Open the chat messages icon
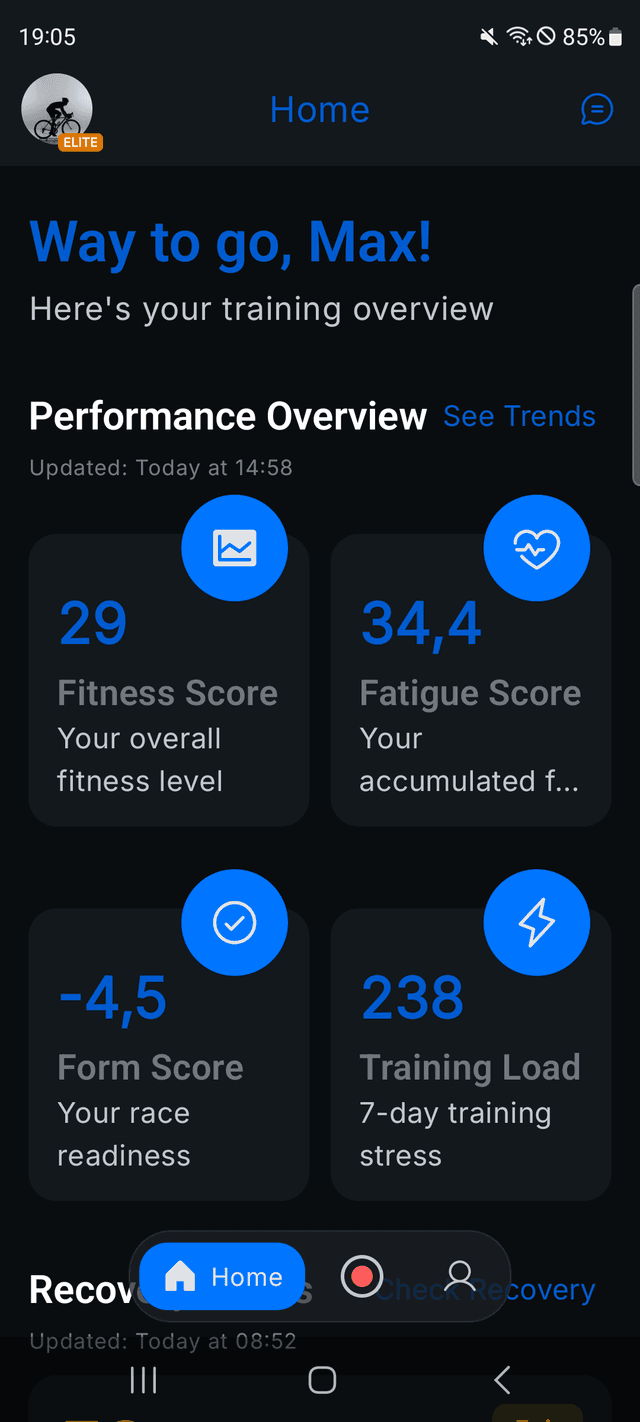640x1422 pixels. point(597,110)
